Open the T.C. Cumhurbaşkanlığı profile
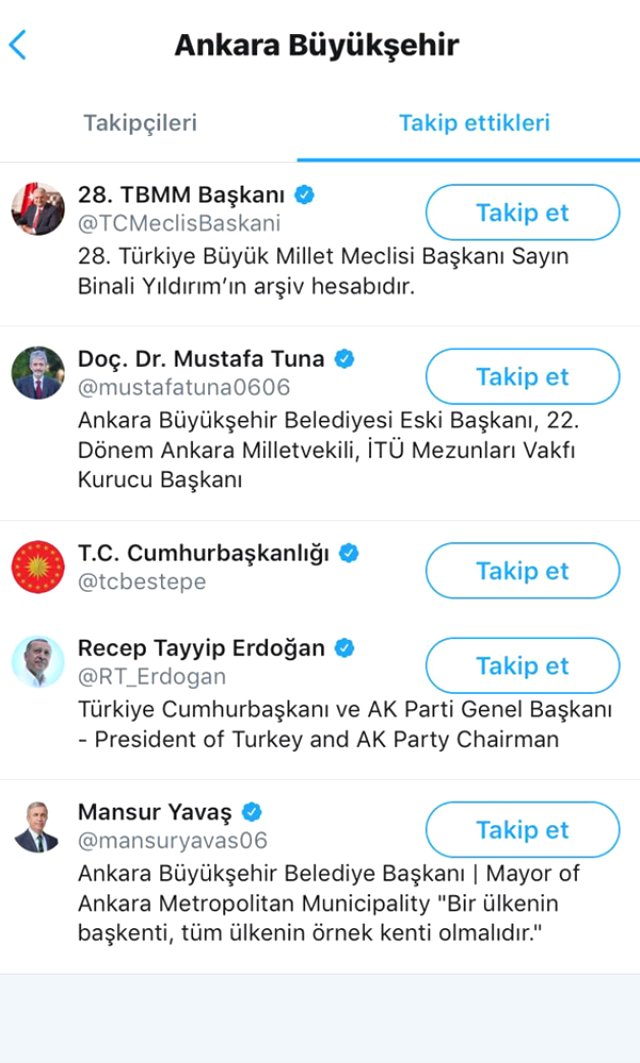 (x=203, y=553)
